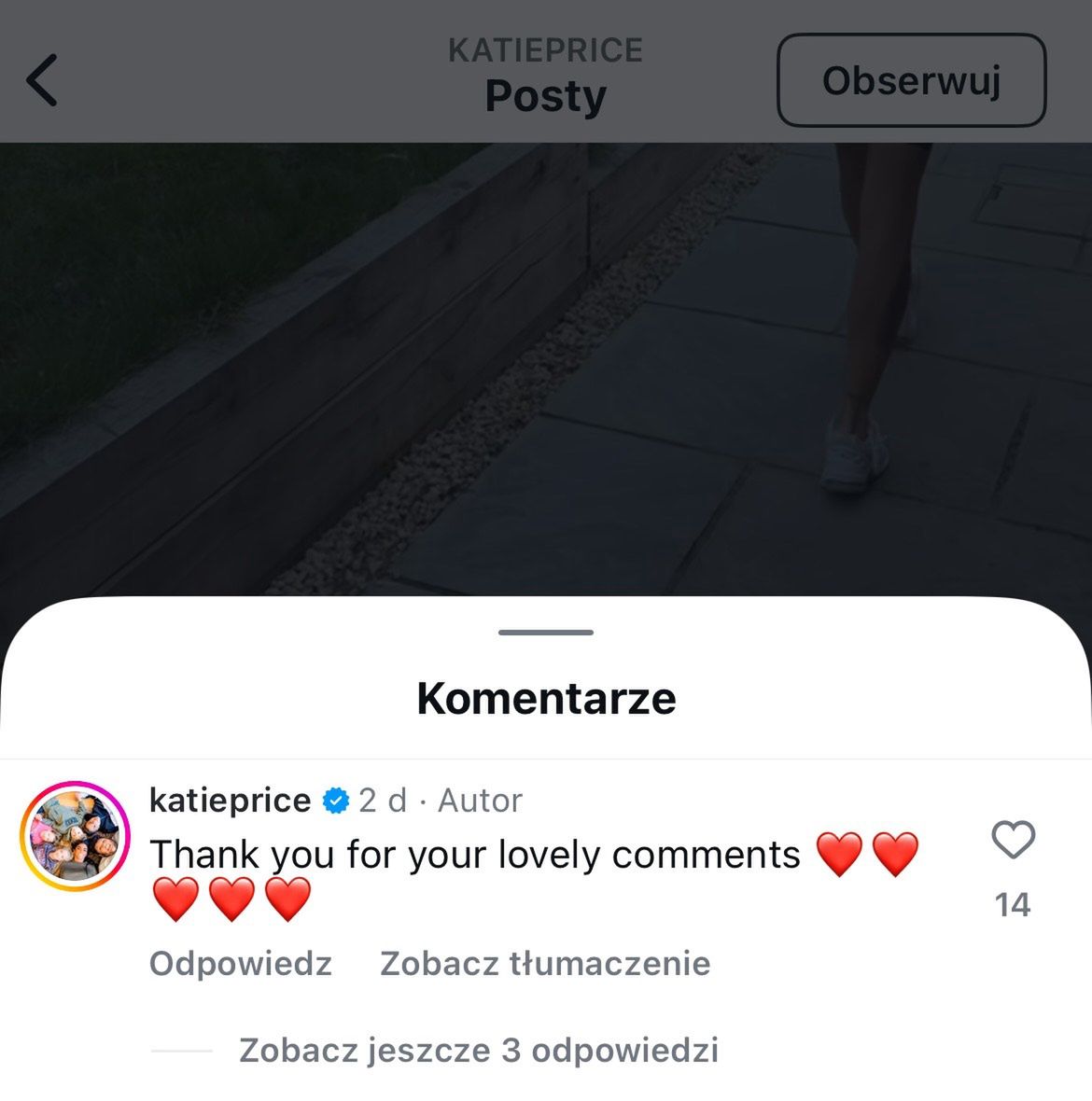Tap Zobacz tłumaczenie to translate the comment
This screenshot has height=1101, width=1092.
(545, 963)
